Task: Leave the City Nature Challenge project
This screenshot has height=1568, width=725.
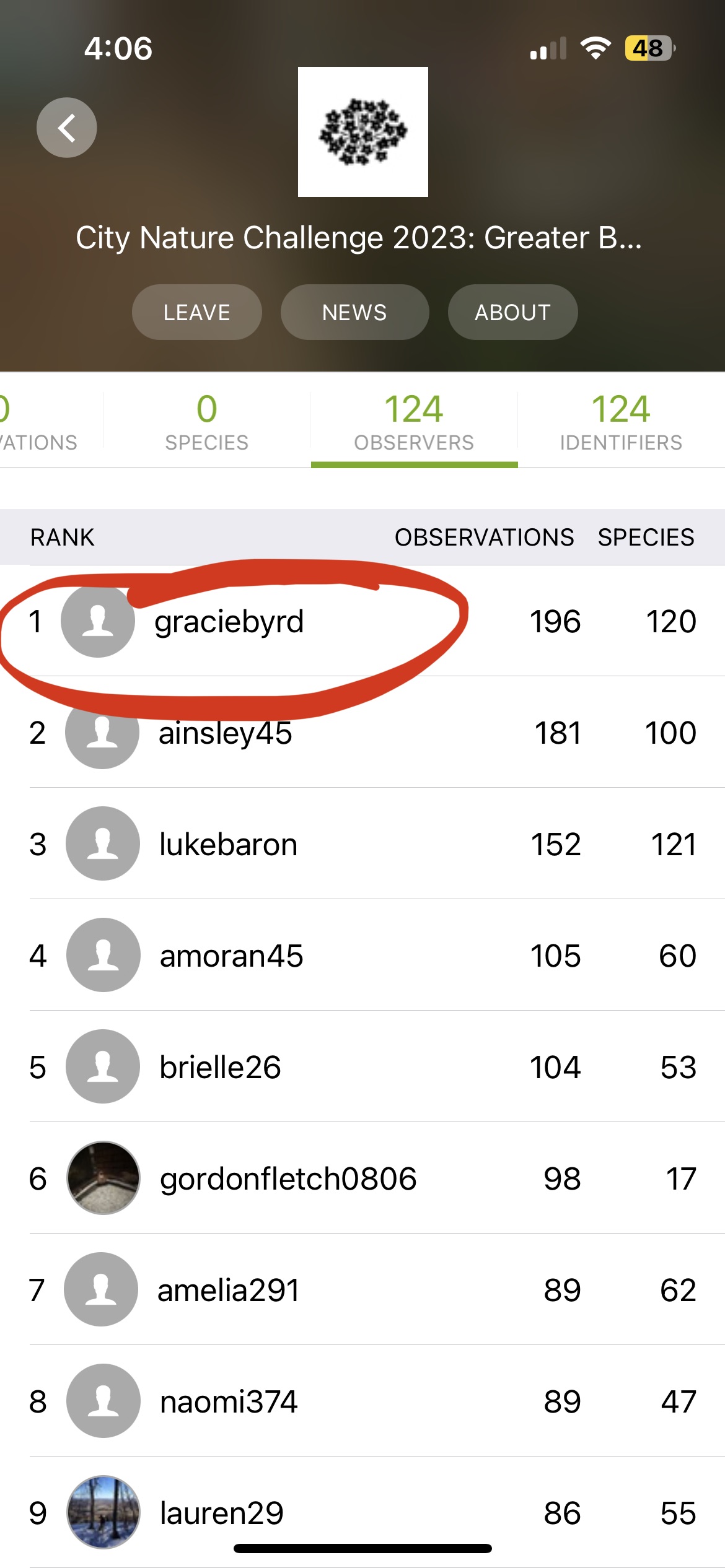Action: coord(196,312)
